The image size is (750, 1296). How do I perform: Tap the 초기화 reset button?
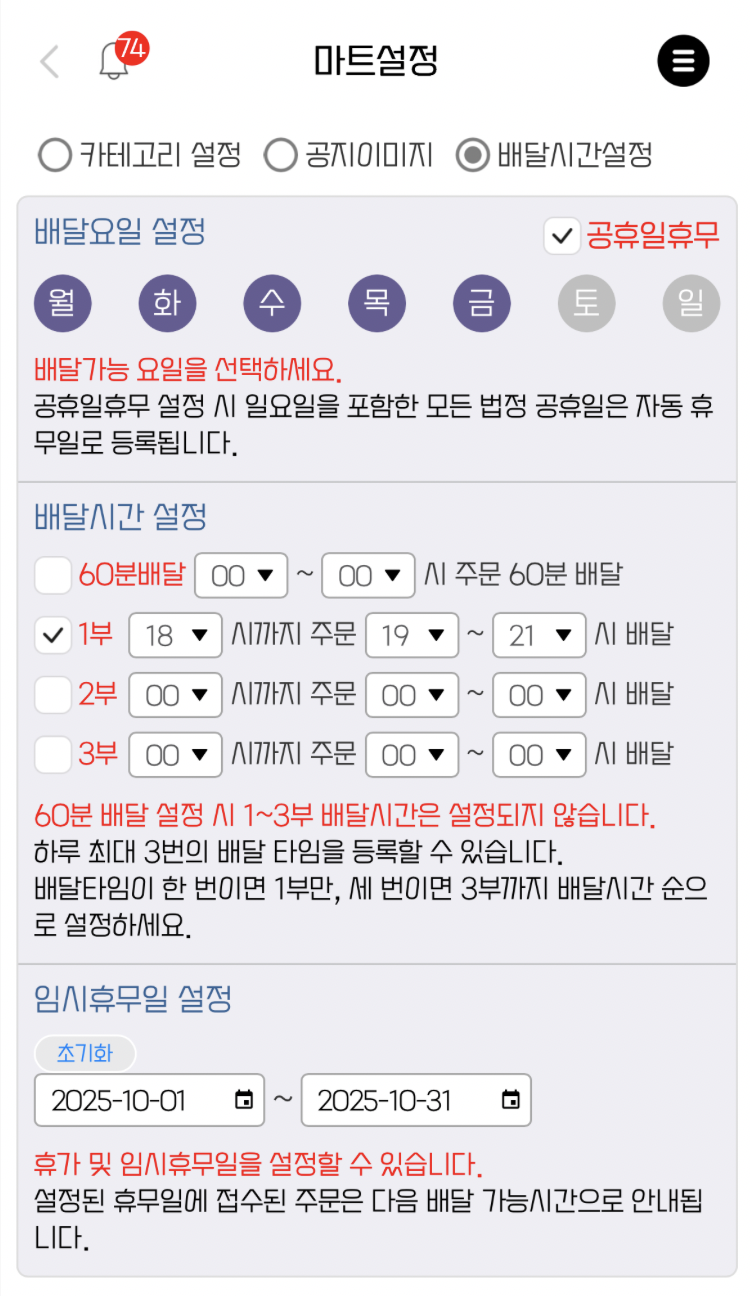(x=85, y=1053)
